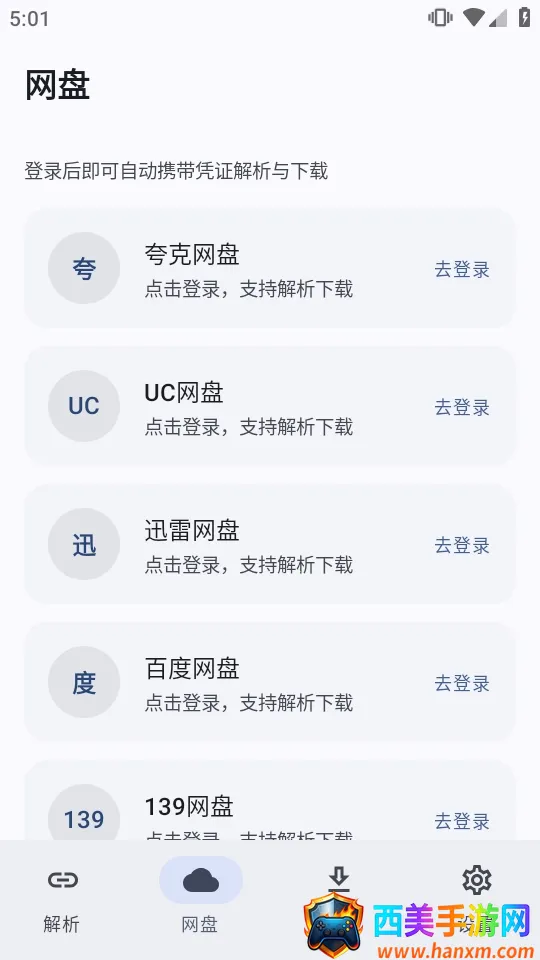Tap 去登录 for 百度网盘
The height and width of the screenshot is (960, 540).
462,683
